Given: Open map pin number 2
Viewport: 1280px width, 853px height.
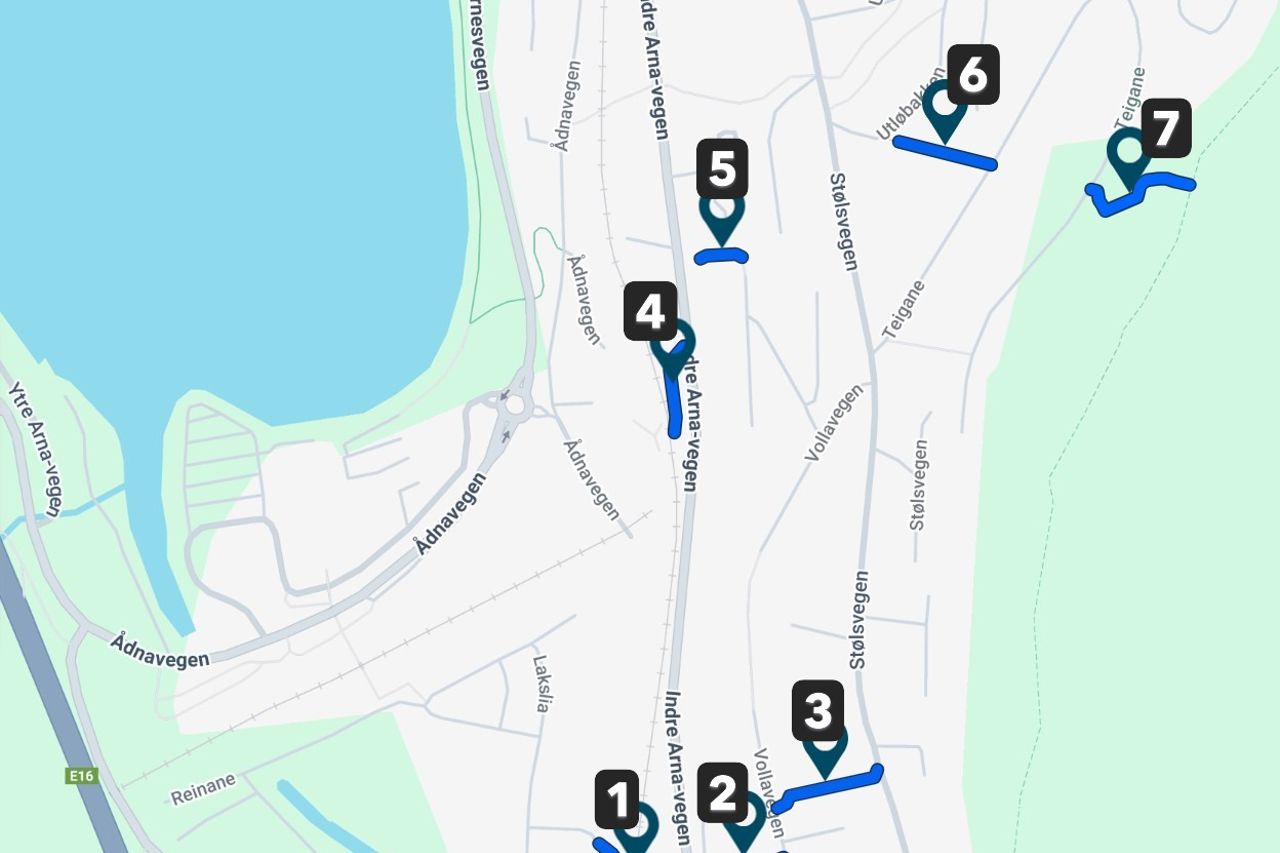Looking at the screenshot, I should point(743,820).
